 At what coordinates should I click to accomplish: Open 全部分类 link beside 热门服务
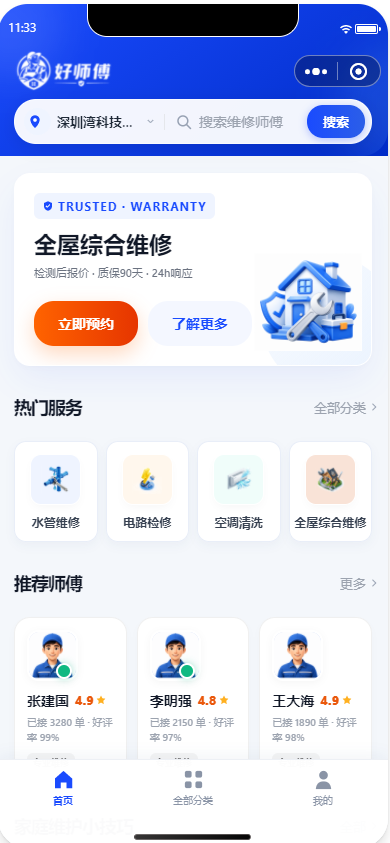345,408
